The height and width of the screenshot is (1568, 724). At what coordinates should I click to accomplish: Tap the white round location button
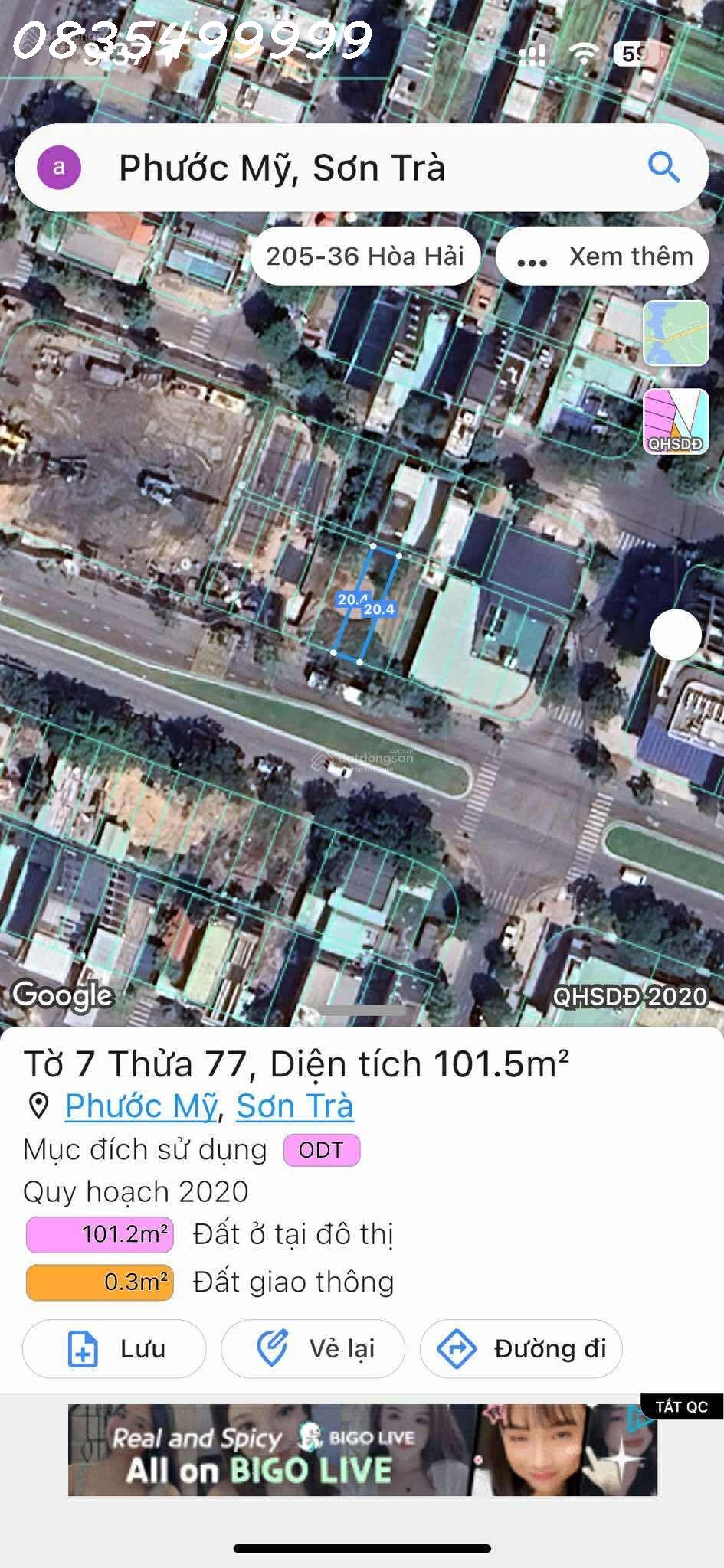tap(675, 635)
